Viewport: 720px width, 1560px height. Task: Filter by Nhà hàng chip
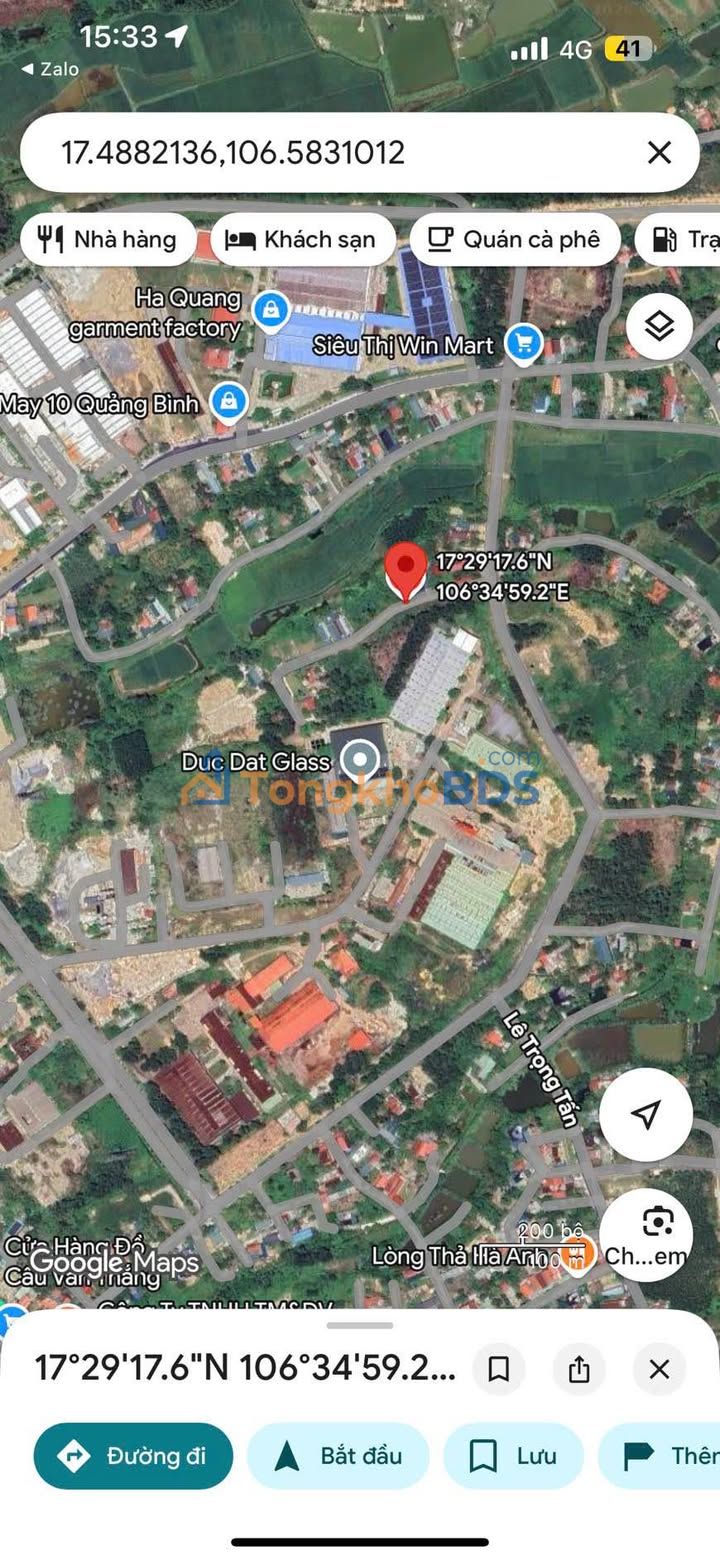tap(107, 240)
